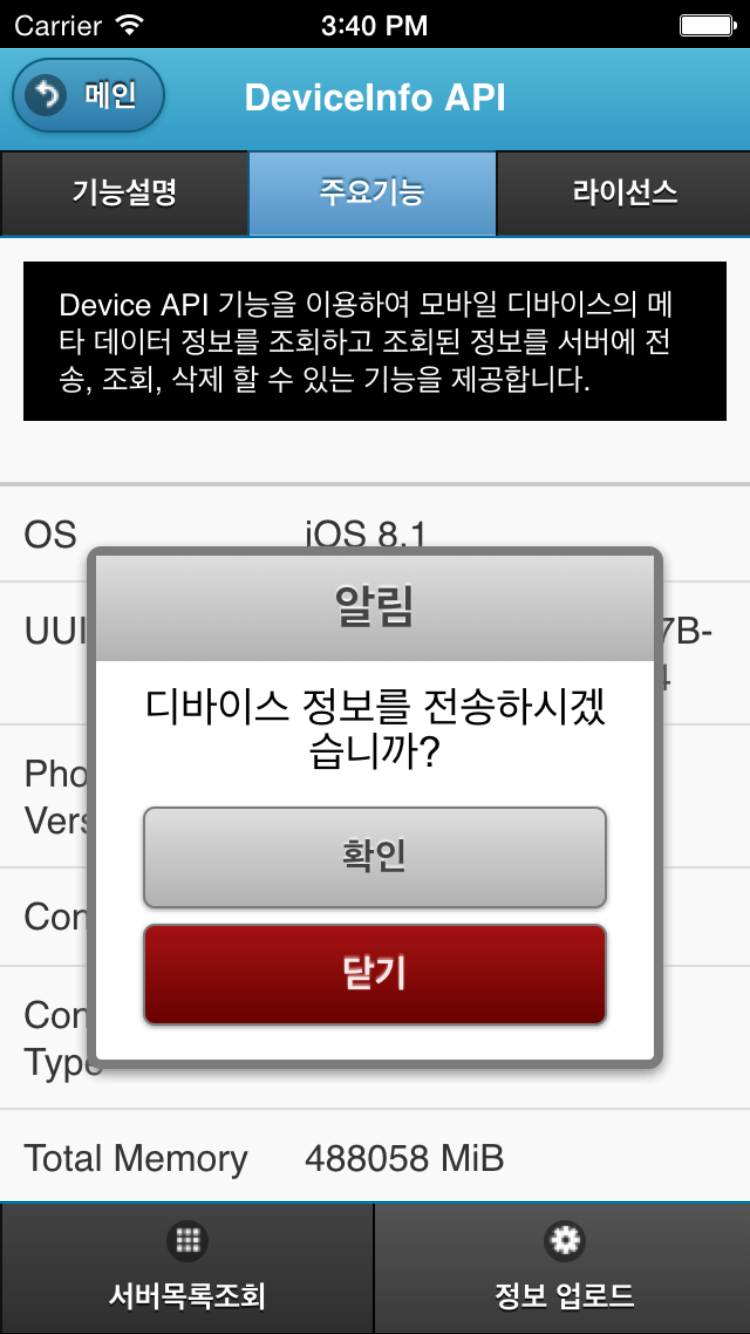Confirm sending device info with 확인
750x1334 pixels.
(x=375, y=857)
